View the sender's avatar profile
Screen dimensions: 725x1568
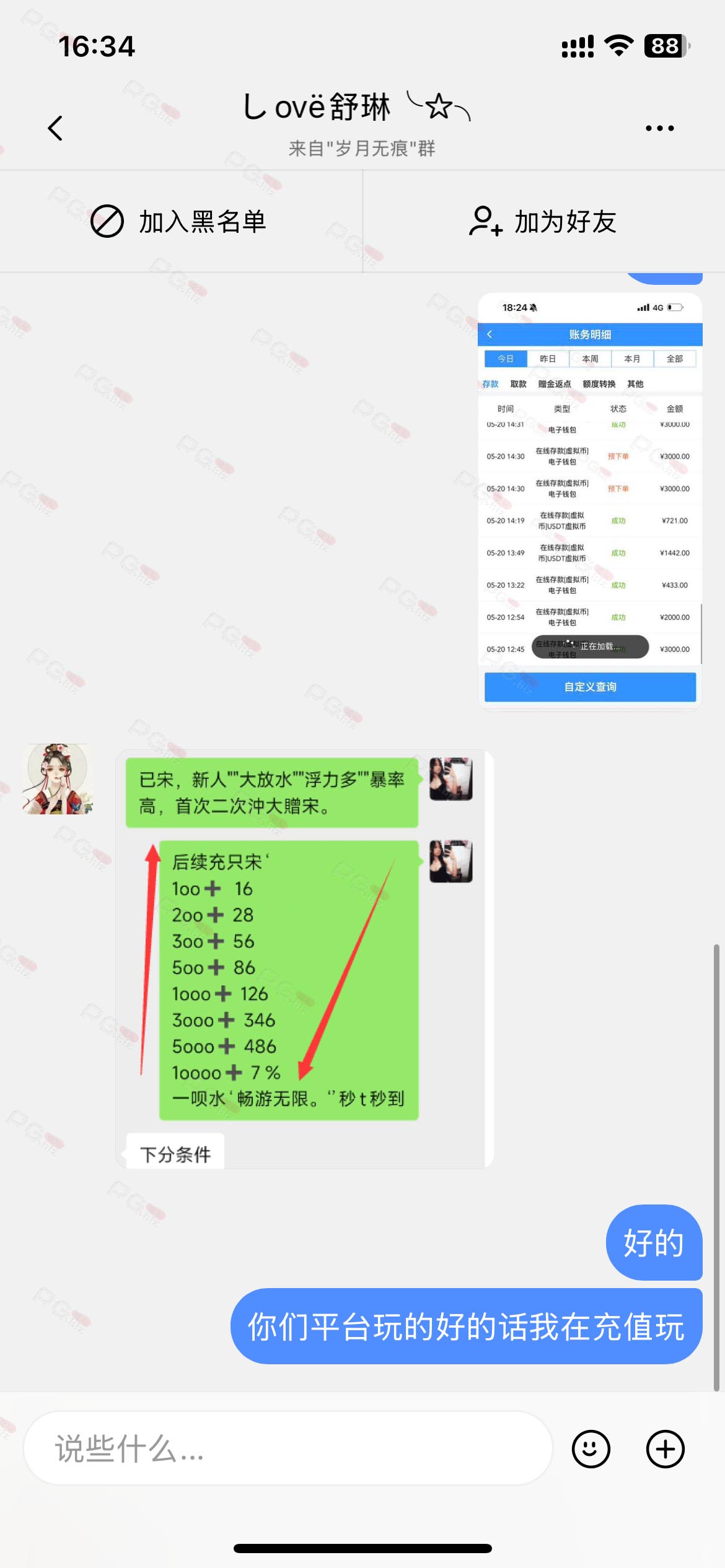point(58,778)
